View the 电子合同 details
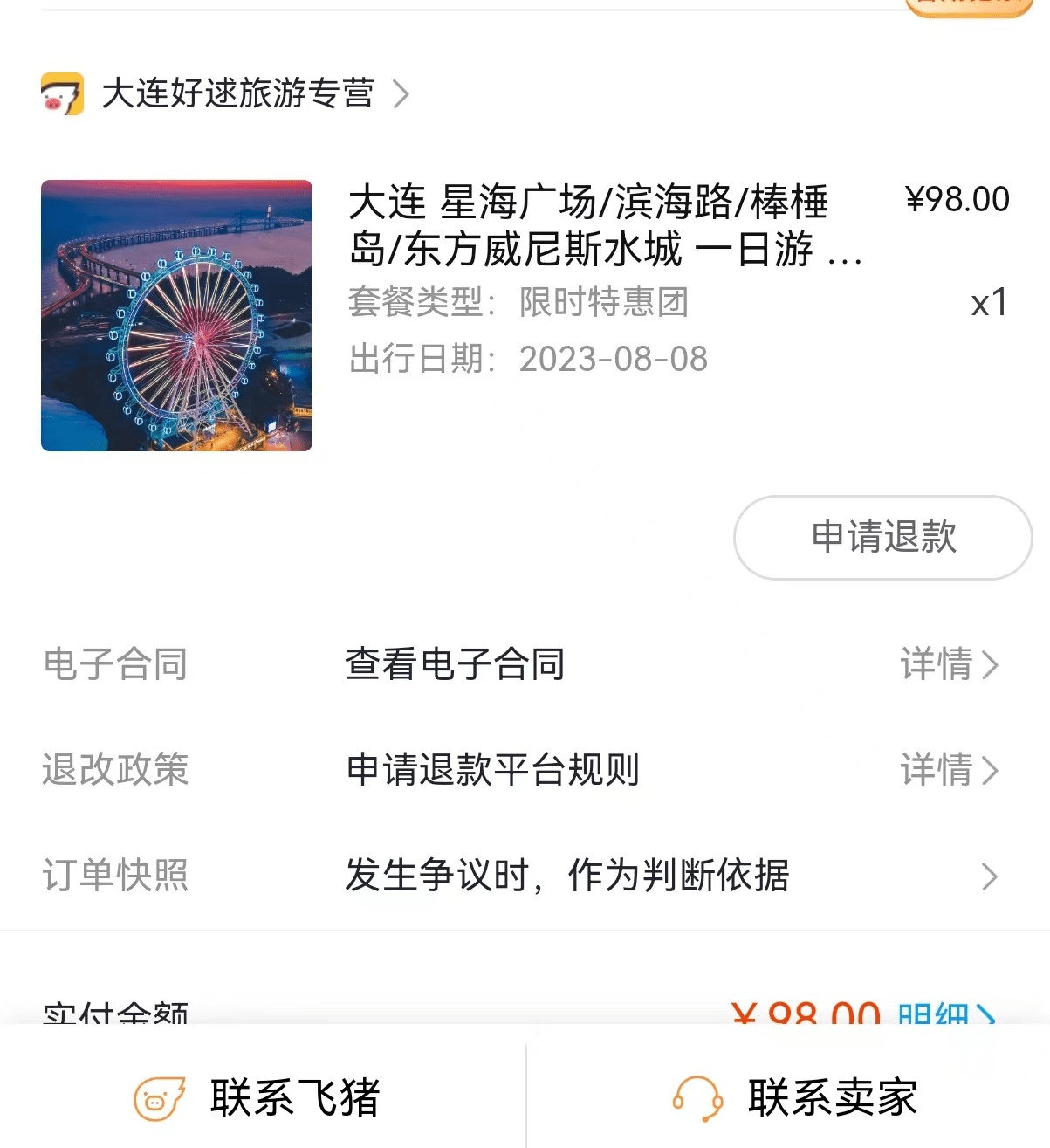The image size is (1050, 1148). 948,664
